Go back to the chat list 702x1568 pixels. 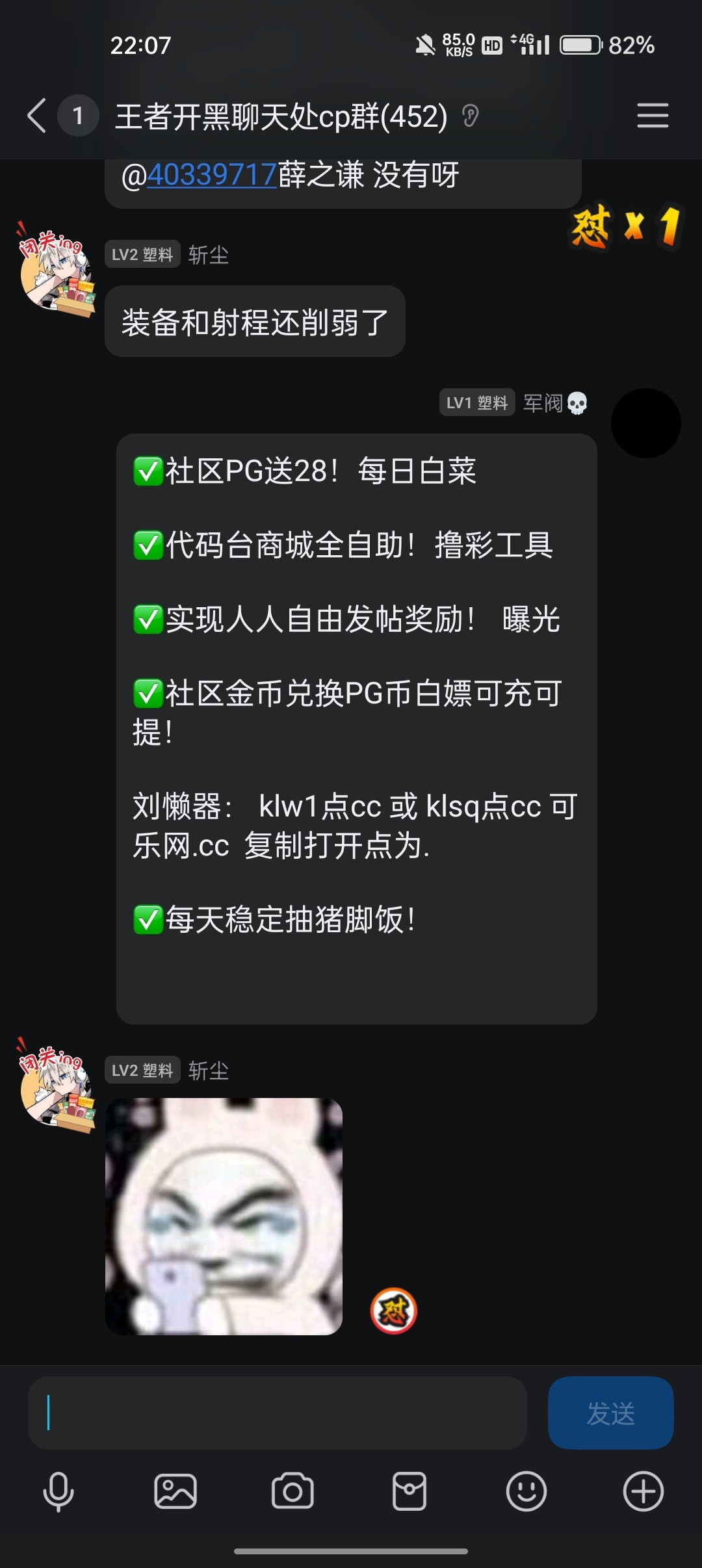pos(38,116)
